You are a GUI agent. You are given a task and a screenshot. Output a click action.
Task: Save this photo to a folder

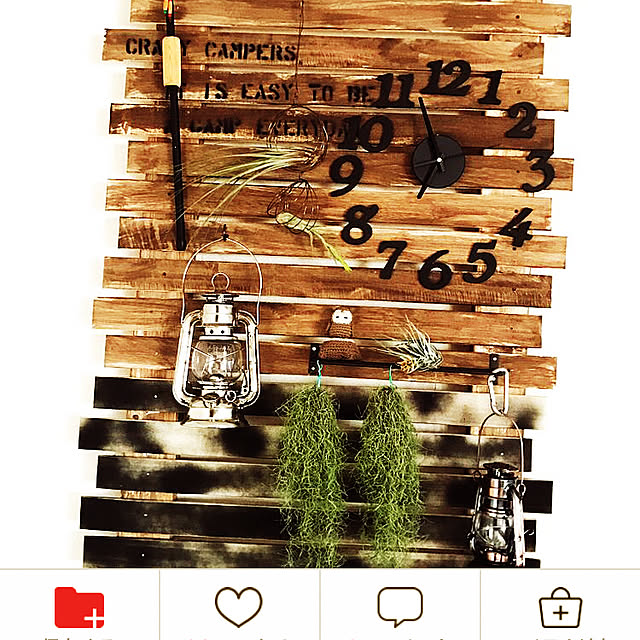coord(80,607)
